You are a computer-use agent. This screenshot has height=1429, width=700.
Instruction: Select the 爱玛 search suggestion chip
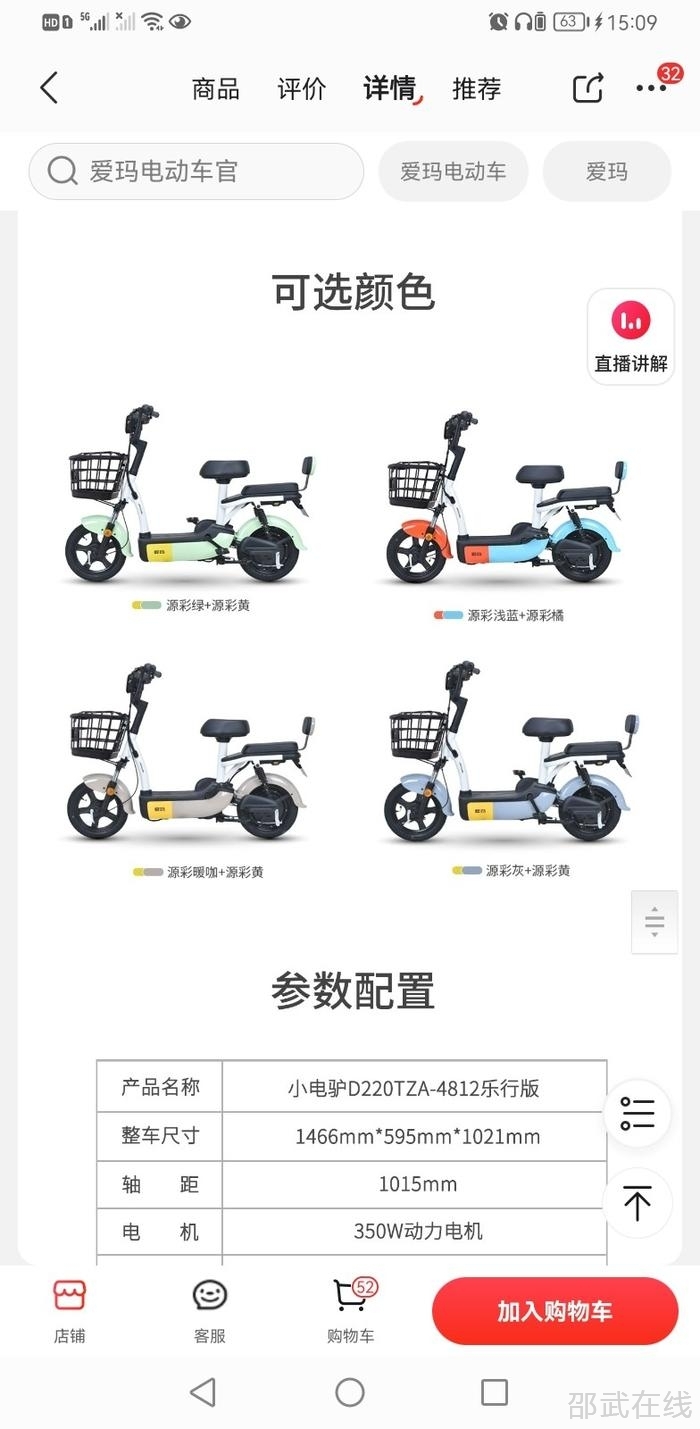pyautogui.click(x=606, y=171)
